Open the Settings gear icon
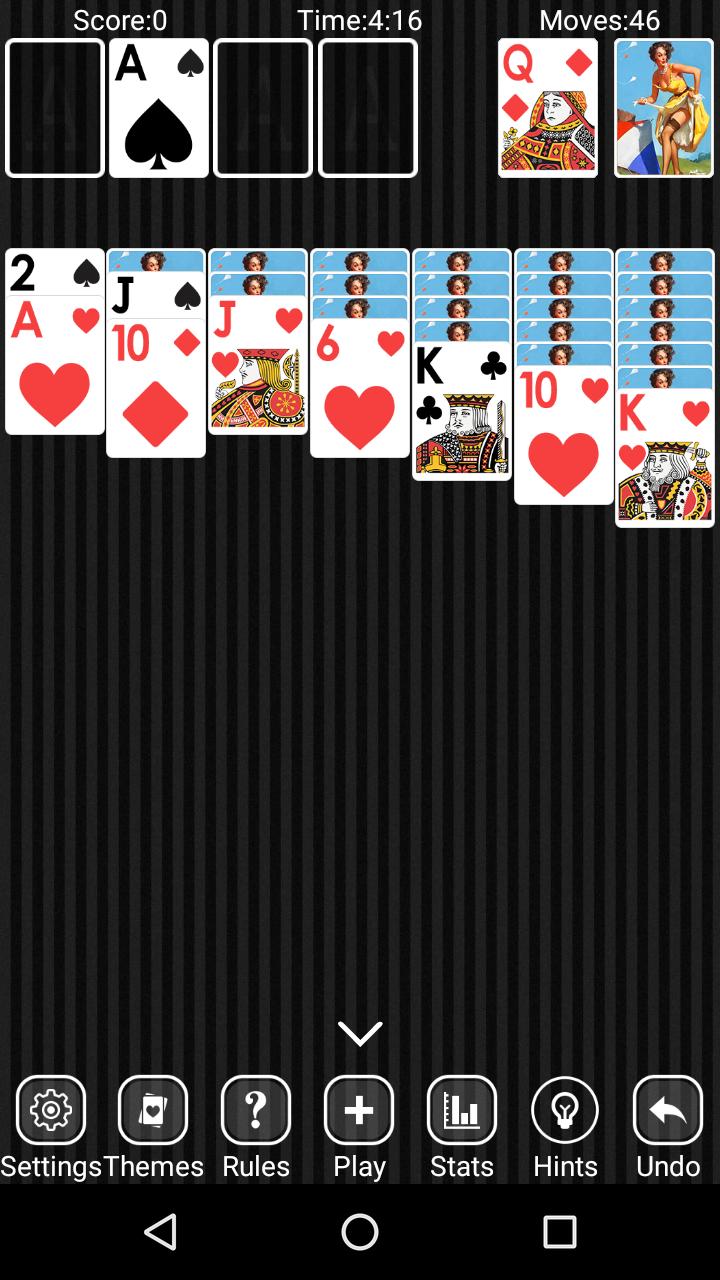 click(x=50, y=1110)
